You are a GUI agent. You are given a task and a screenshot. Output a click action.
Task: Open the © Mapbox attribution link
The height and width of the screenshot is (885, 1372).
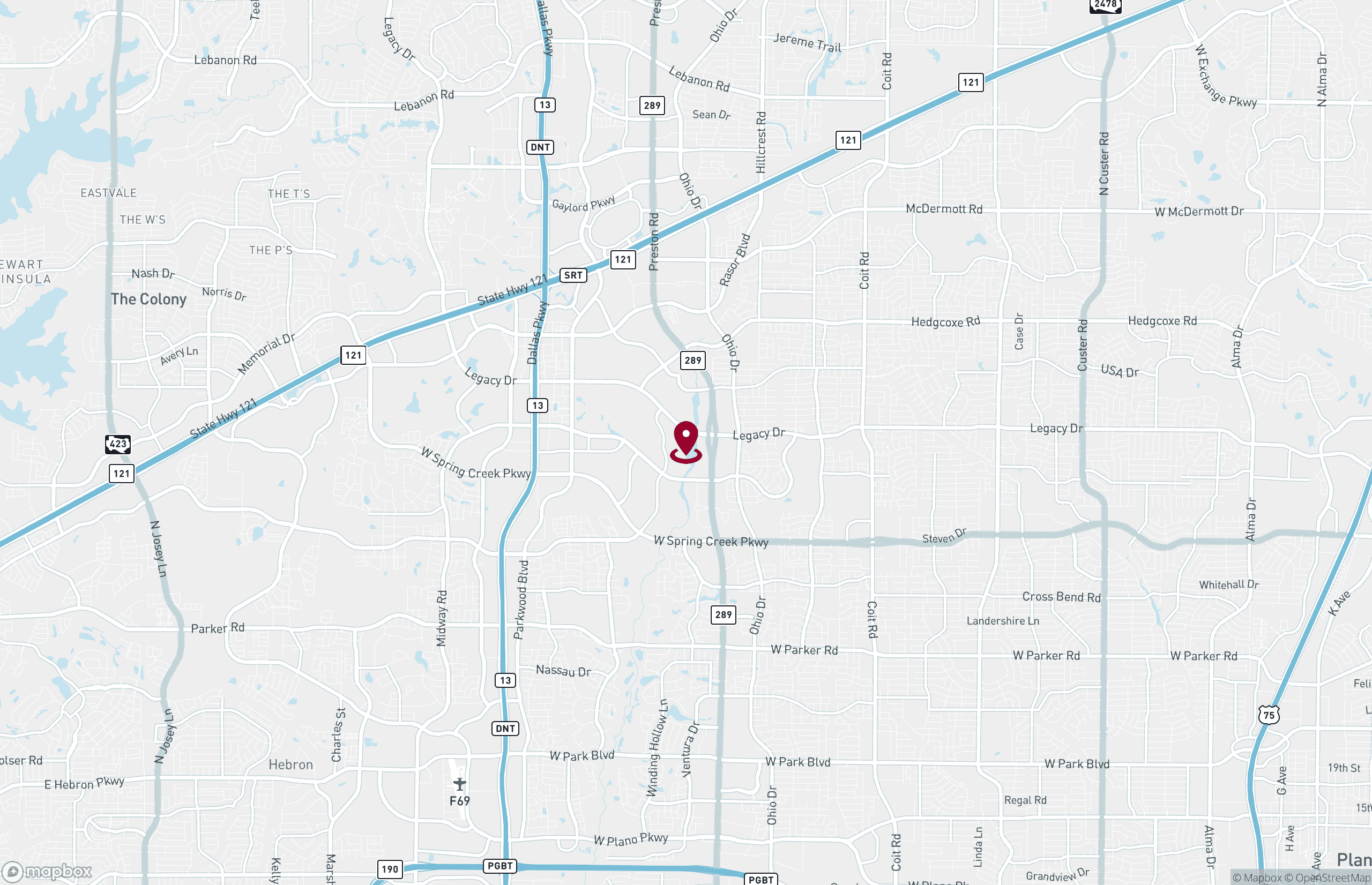(1257, 877)
